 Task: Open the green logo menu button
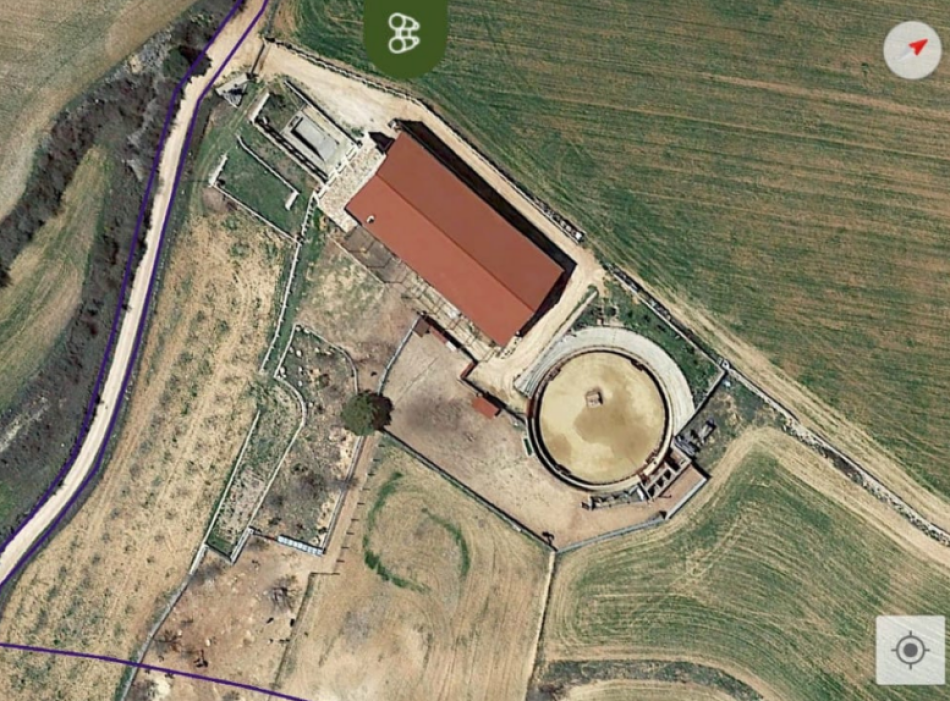(405, 33)
